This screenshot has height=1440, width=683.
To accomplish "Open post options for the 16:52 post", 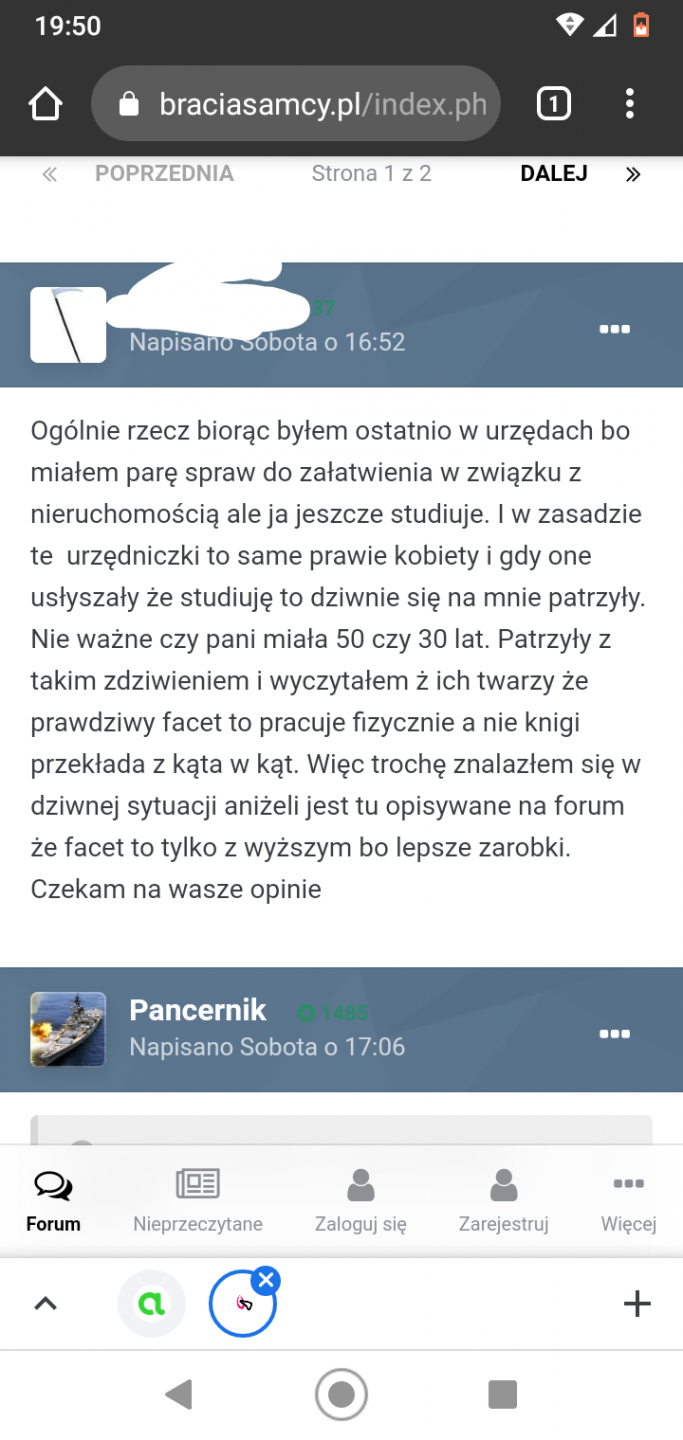I will (613, 329).
